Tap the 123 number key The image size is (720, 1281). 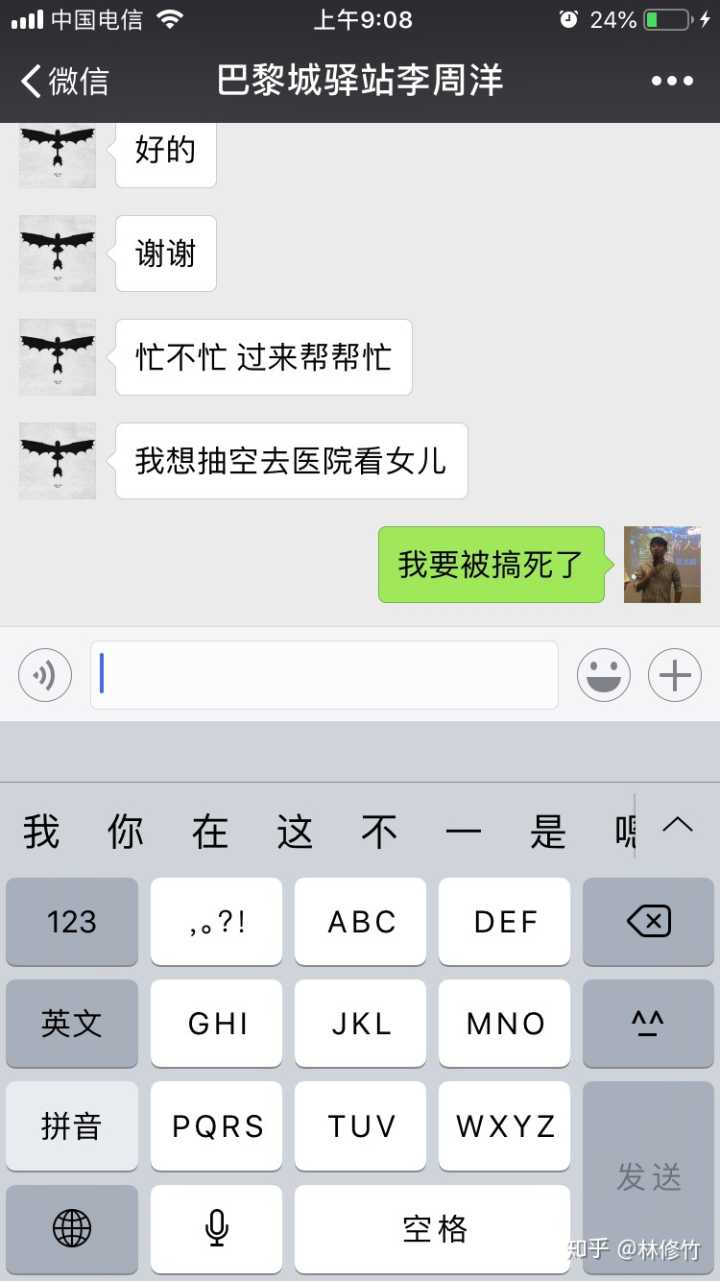point(72,921)
